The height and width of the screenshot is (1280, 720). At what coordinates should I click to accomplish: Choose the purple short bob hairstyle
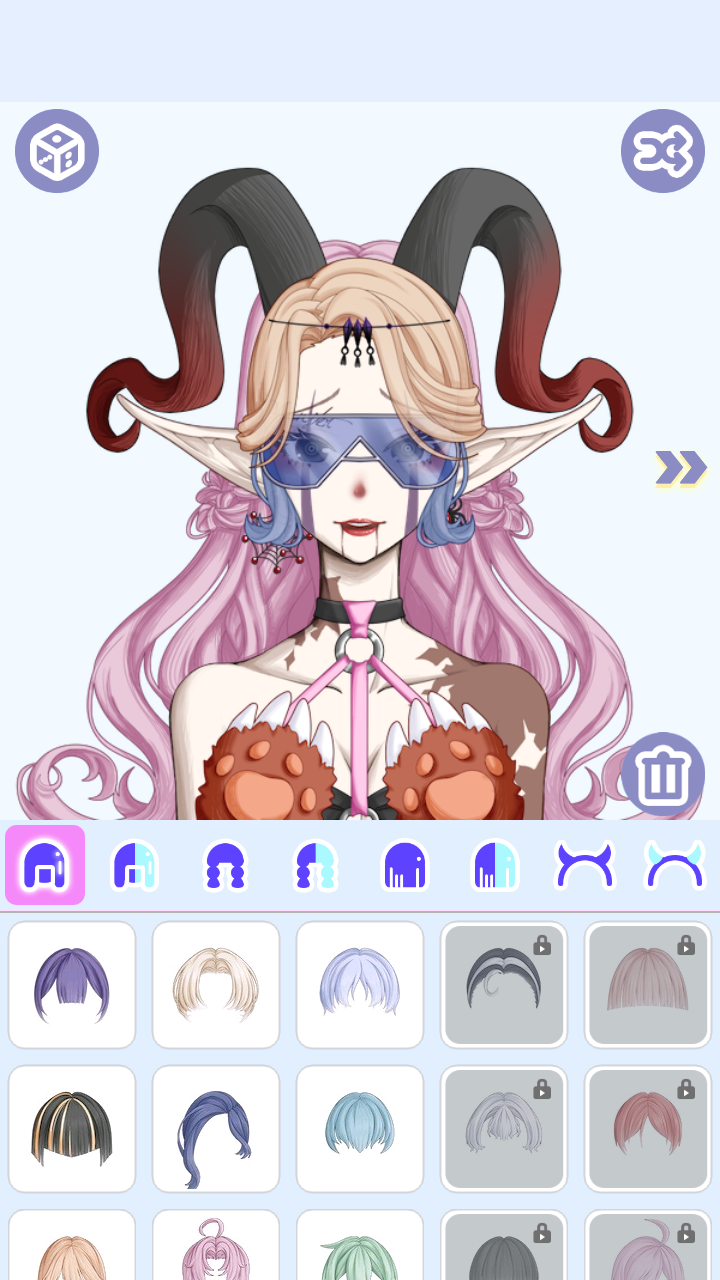click(x=72, y=985)
